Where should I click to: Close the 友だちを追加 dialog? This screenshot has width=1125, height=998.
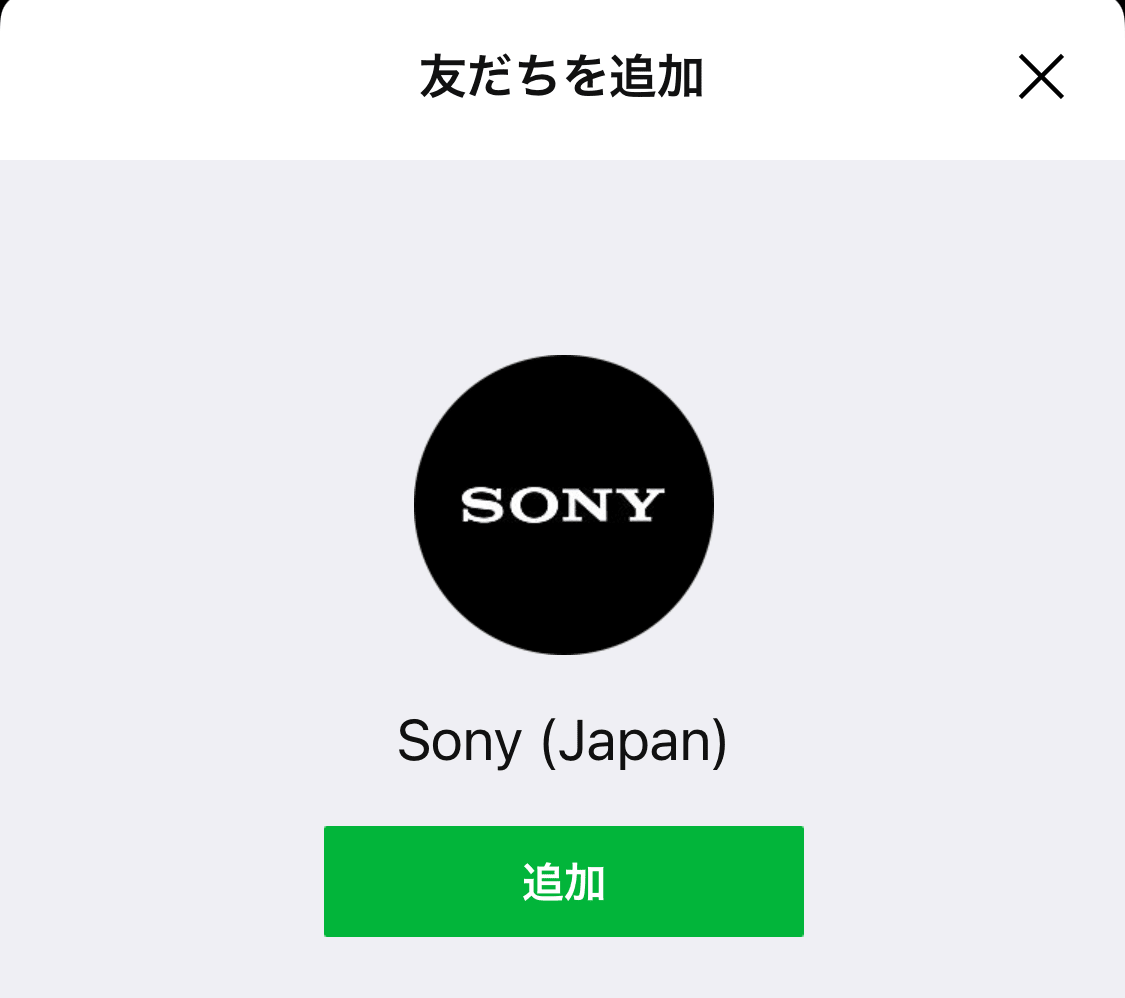click(1041, 77)
